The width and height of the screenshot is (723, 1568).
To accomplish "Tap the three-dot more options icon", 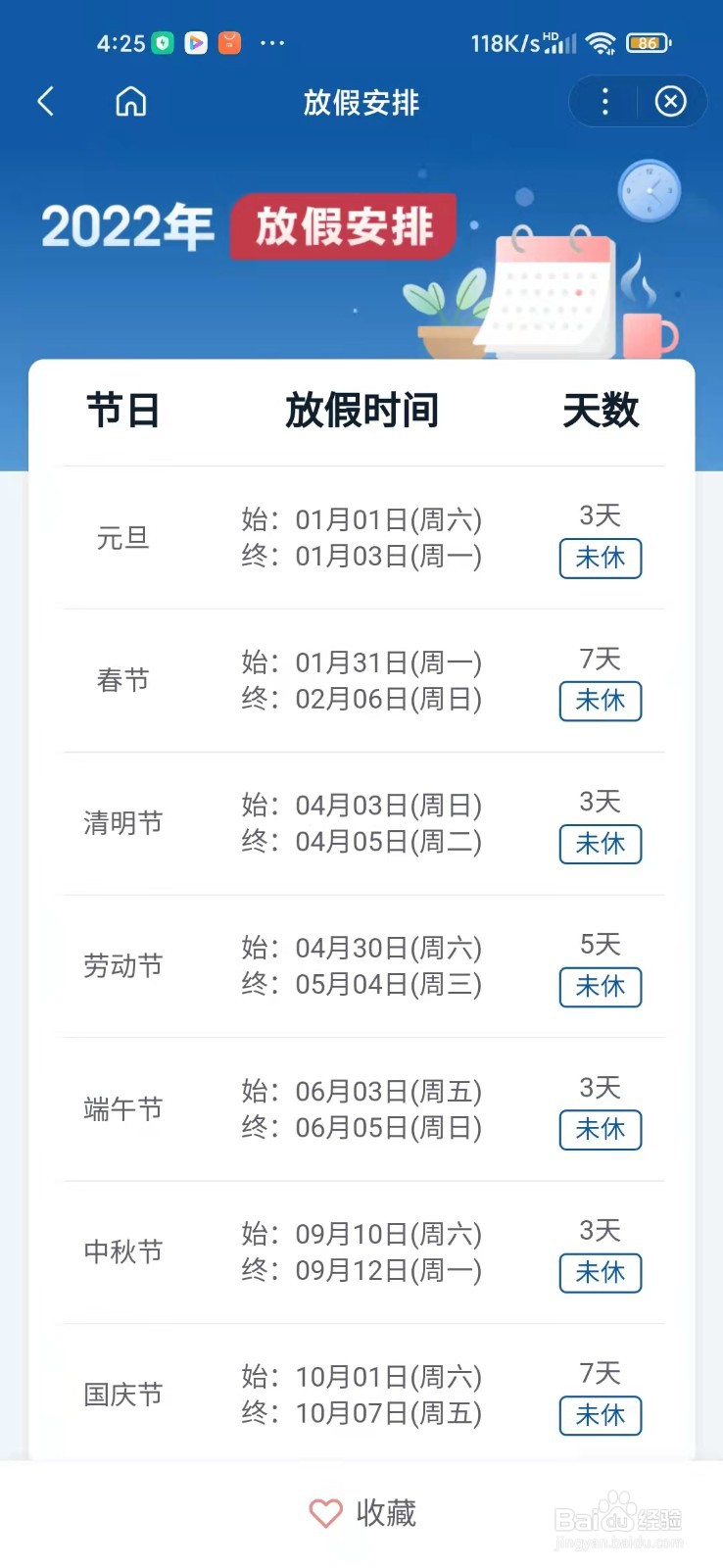I will pos(604,102).
